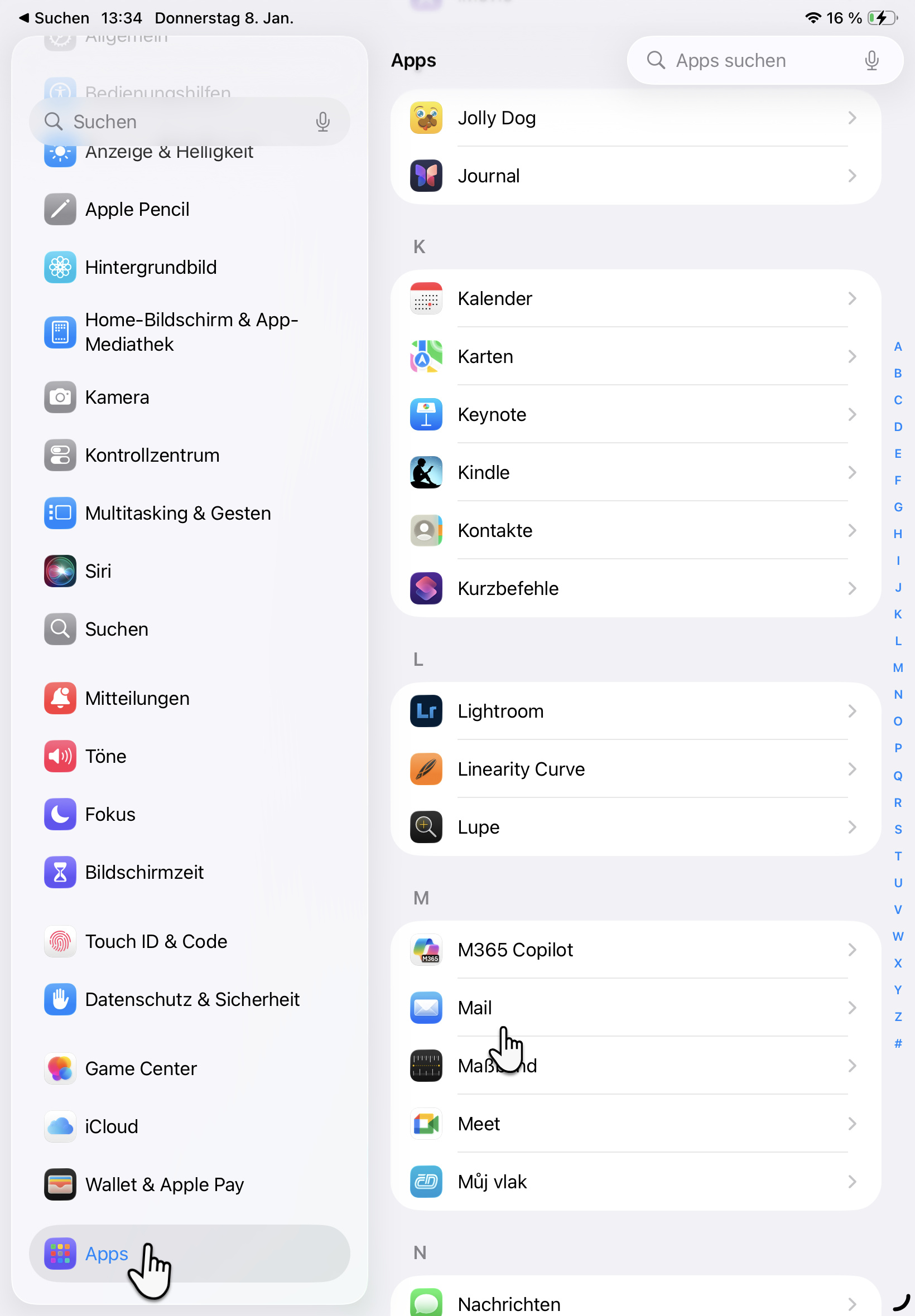The height and width of the screenshot is (1316, 915).
Task: Open Meet app settings
Action: pos(635,1124)
